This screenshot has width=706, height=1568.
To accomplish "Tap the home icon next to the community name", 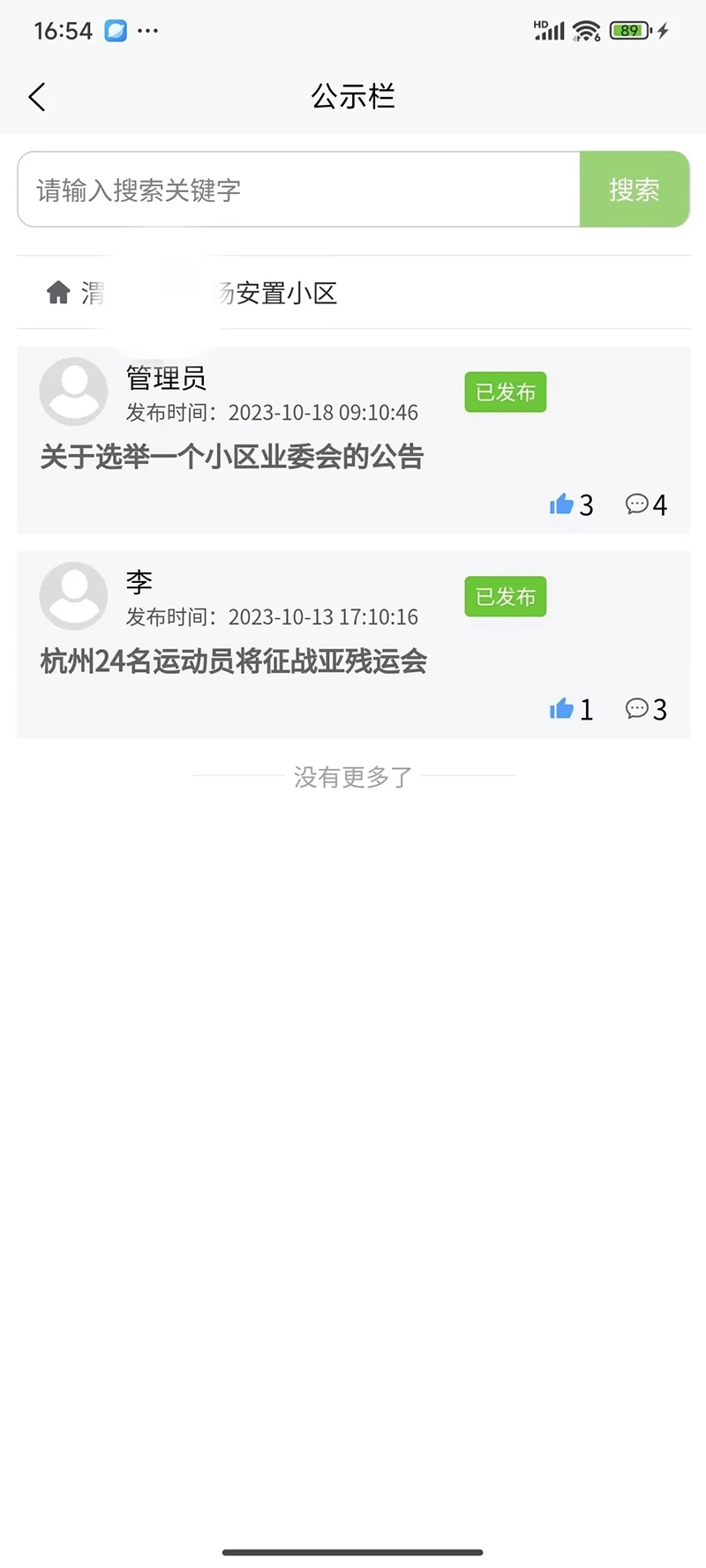I will pyautogui.click(x=58, y=292).
